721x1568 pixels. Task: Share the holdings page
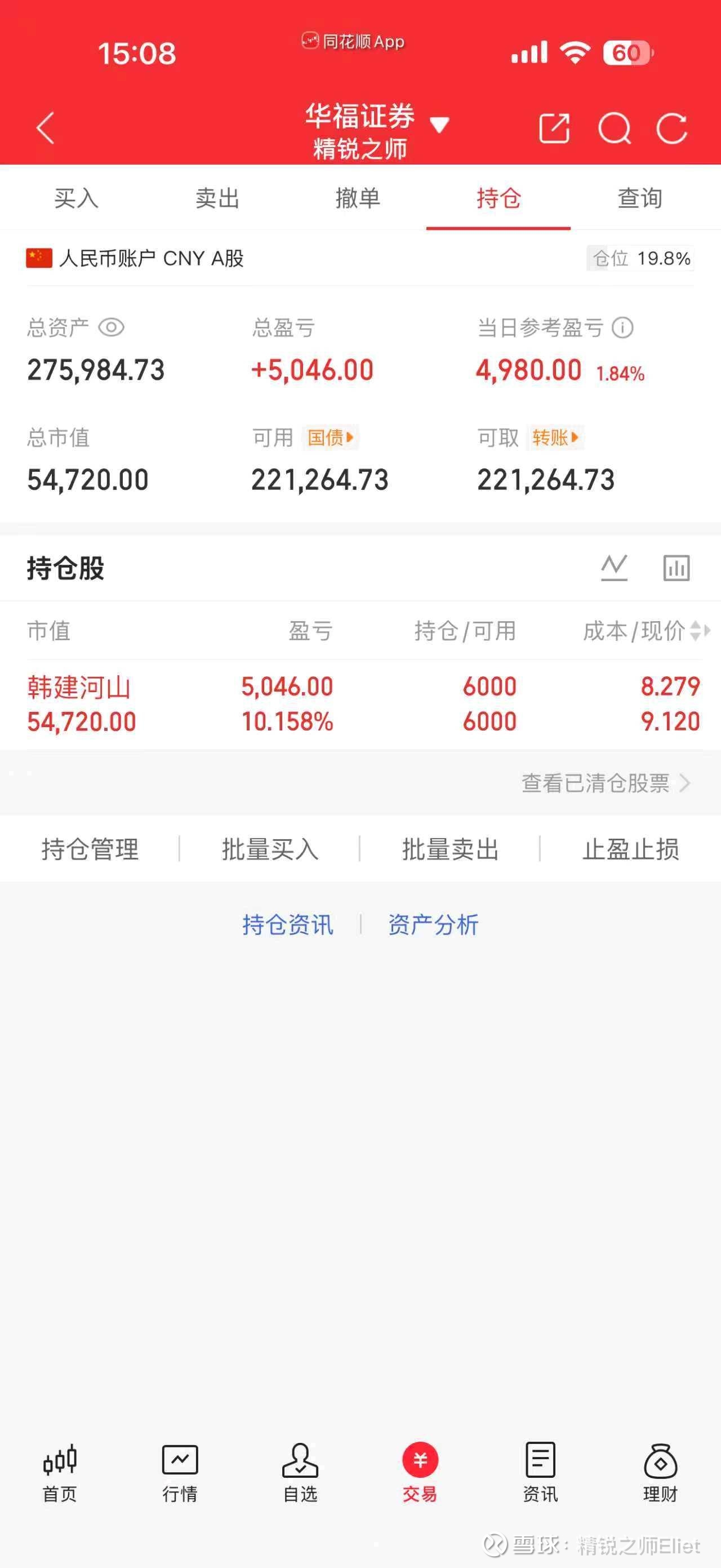click(554, 129)
